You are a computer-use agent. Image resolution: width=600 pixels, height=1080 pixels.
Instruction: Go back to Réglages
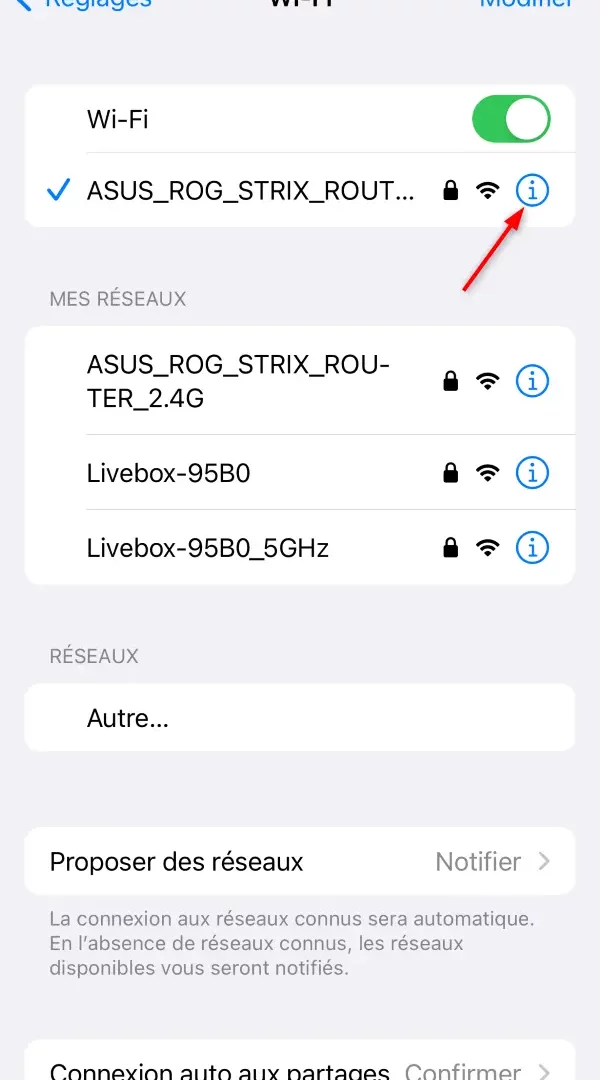pos(83,3)
